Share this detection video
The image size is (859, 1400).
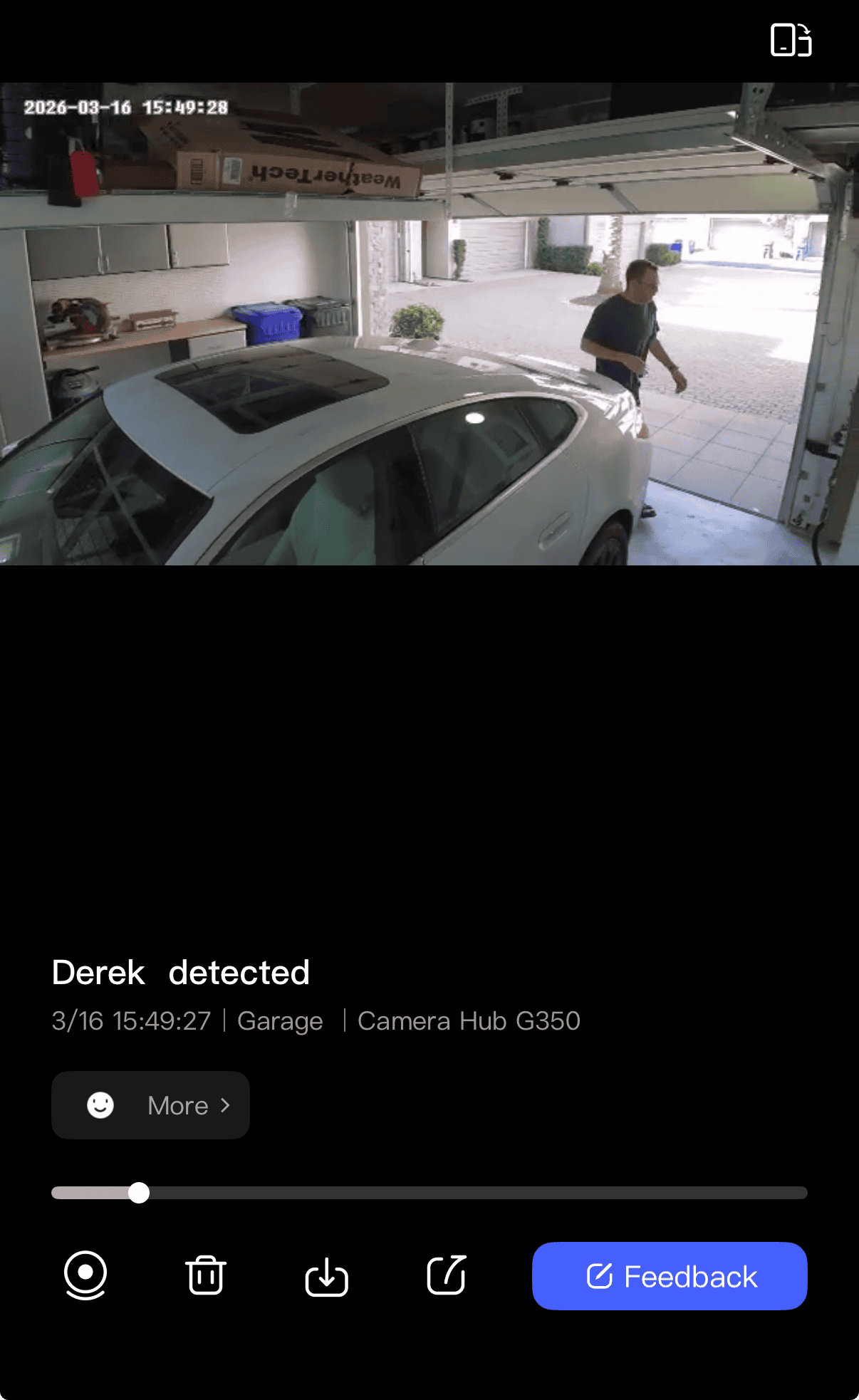click(447, 1275)
